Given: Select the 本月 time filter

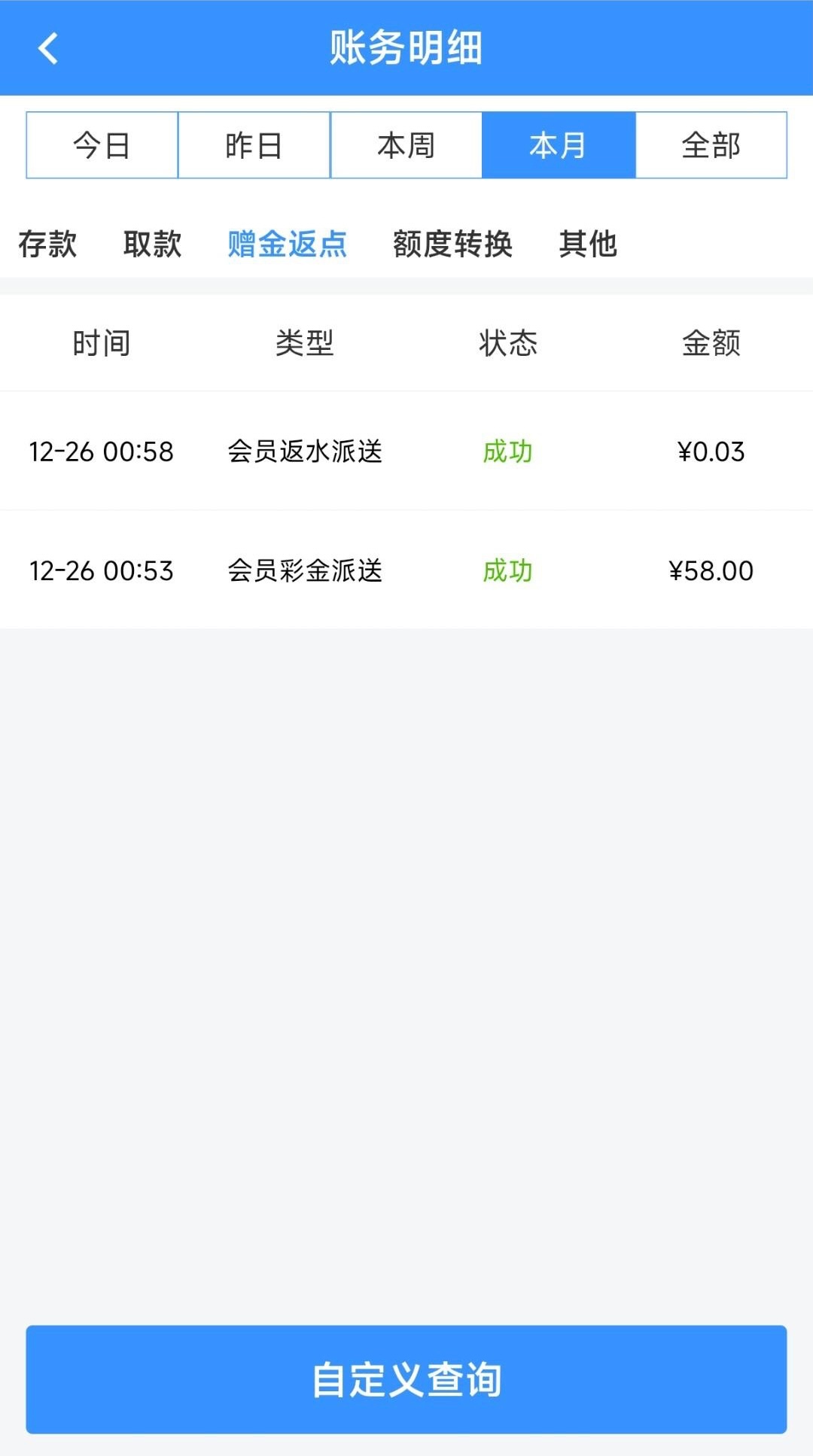Looking at the screenshot, I should pyautogui.click(x=559, y=145).
